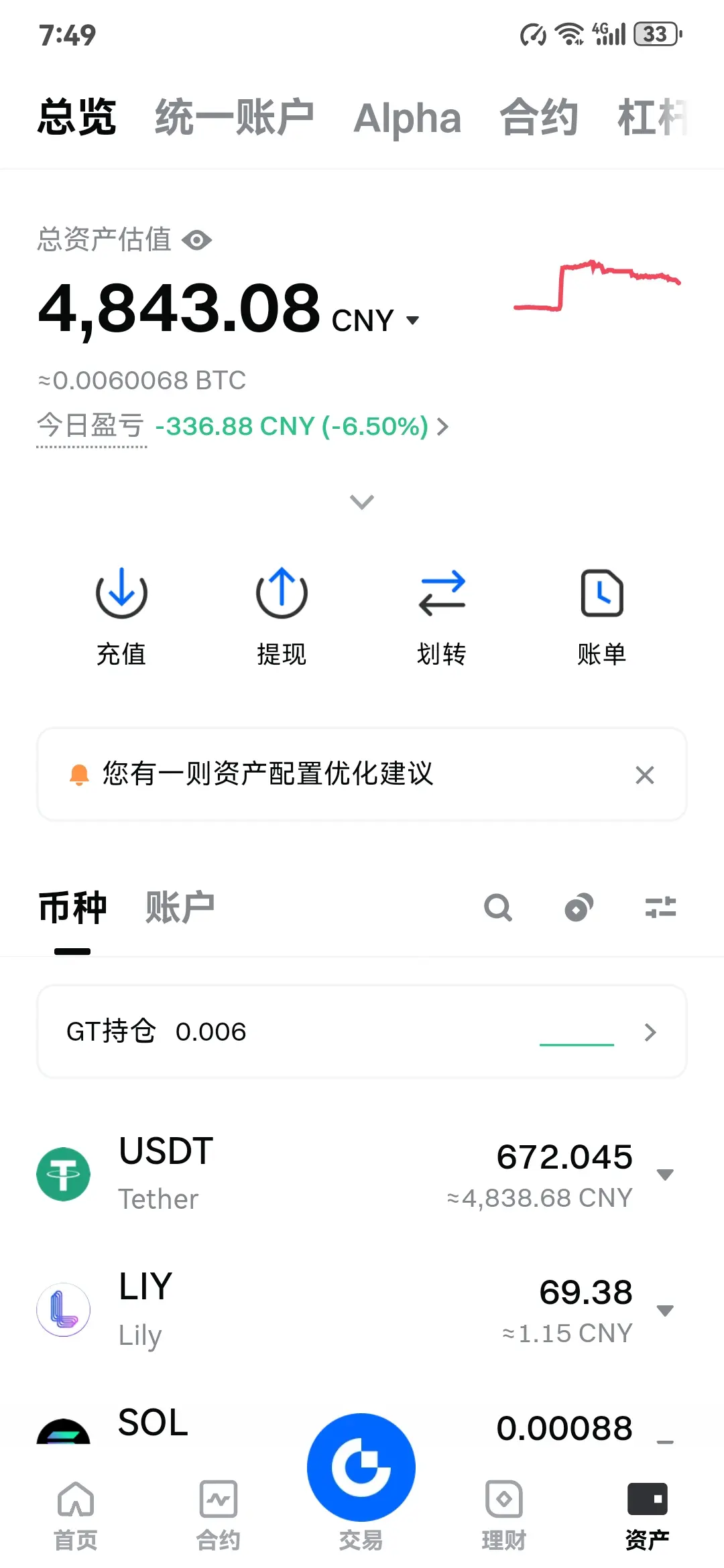Image resolution: width=724 pixels, height=1568 pixels.
Task: Switch to the 账户 list tab
Action: click(180, 907)
